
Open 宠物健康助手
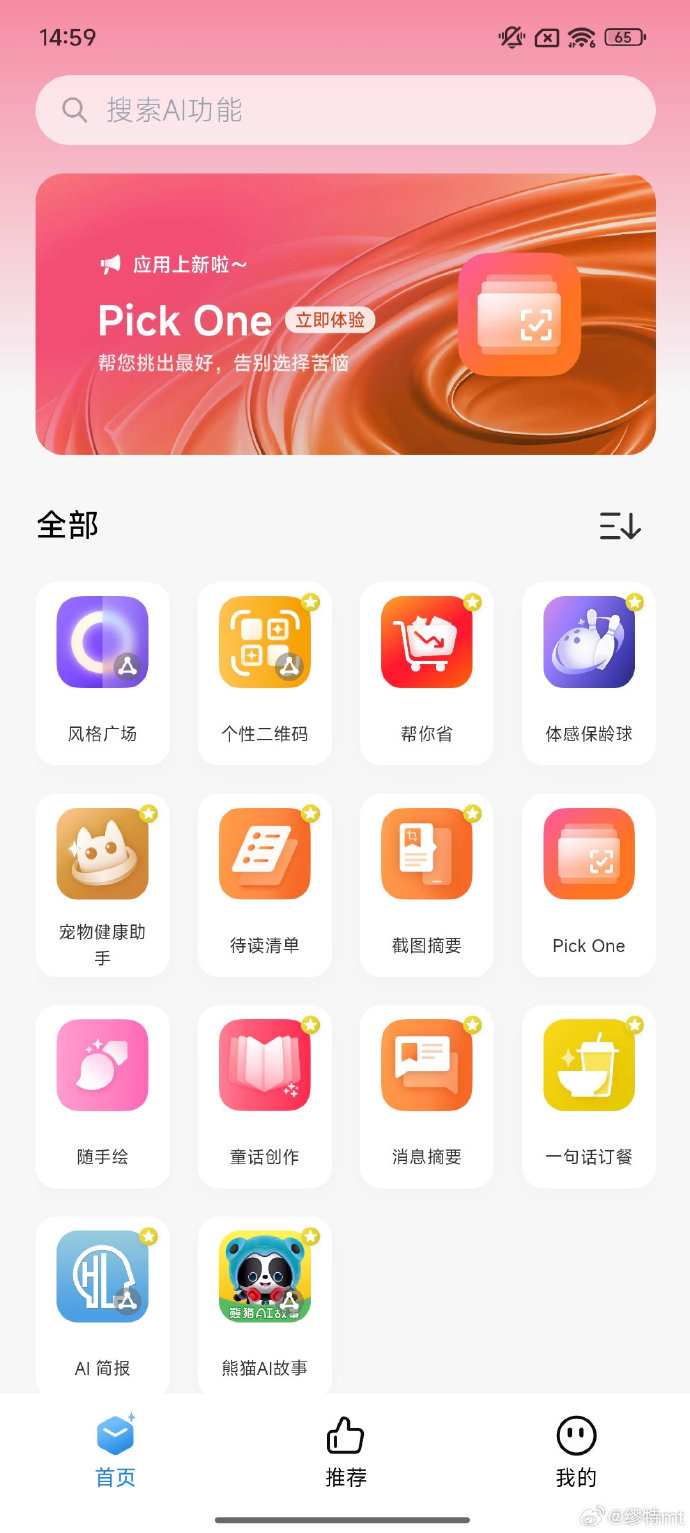[102, 884]
